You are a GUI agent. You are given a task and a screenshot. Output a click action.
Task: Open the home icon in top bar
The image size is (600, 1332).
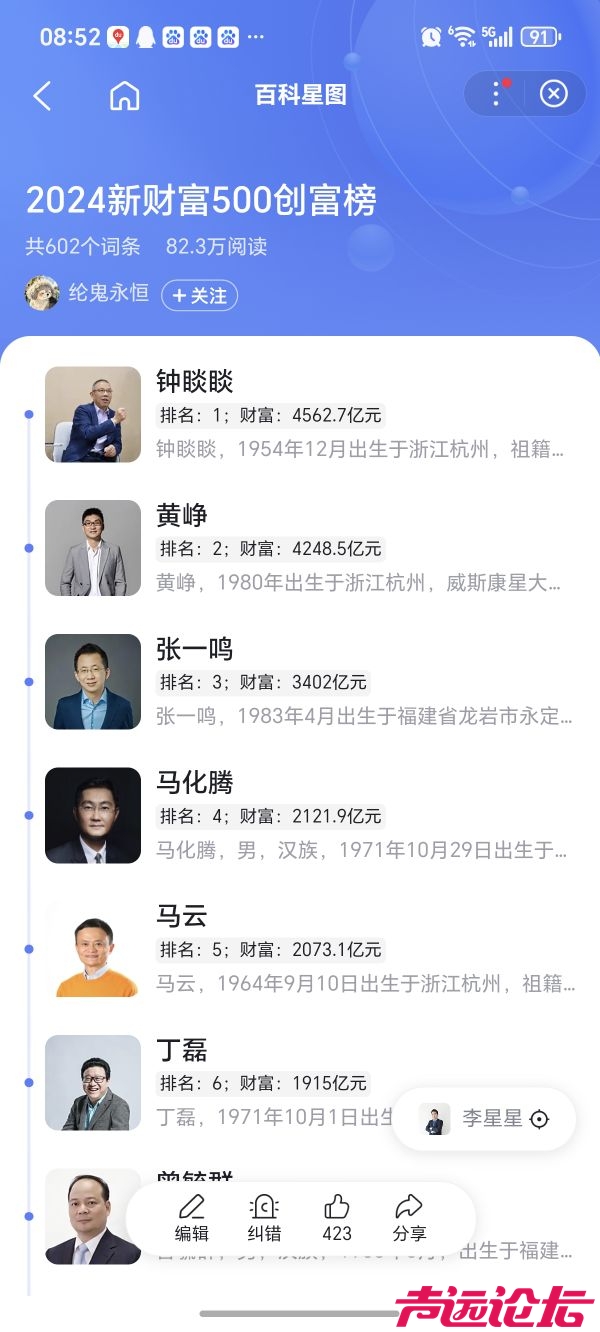coord(124,95)
